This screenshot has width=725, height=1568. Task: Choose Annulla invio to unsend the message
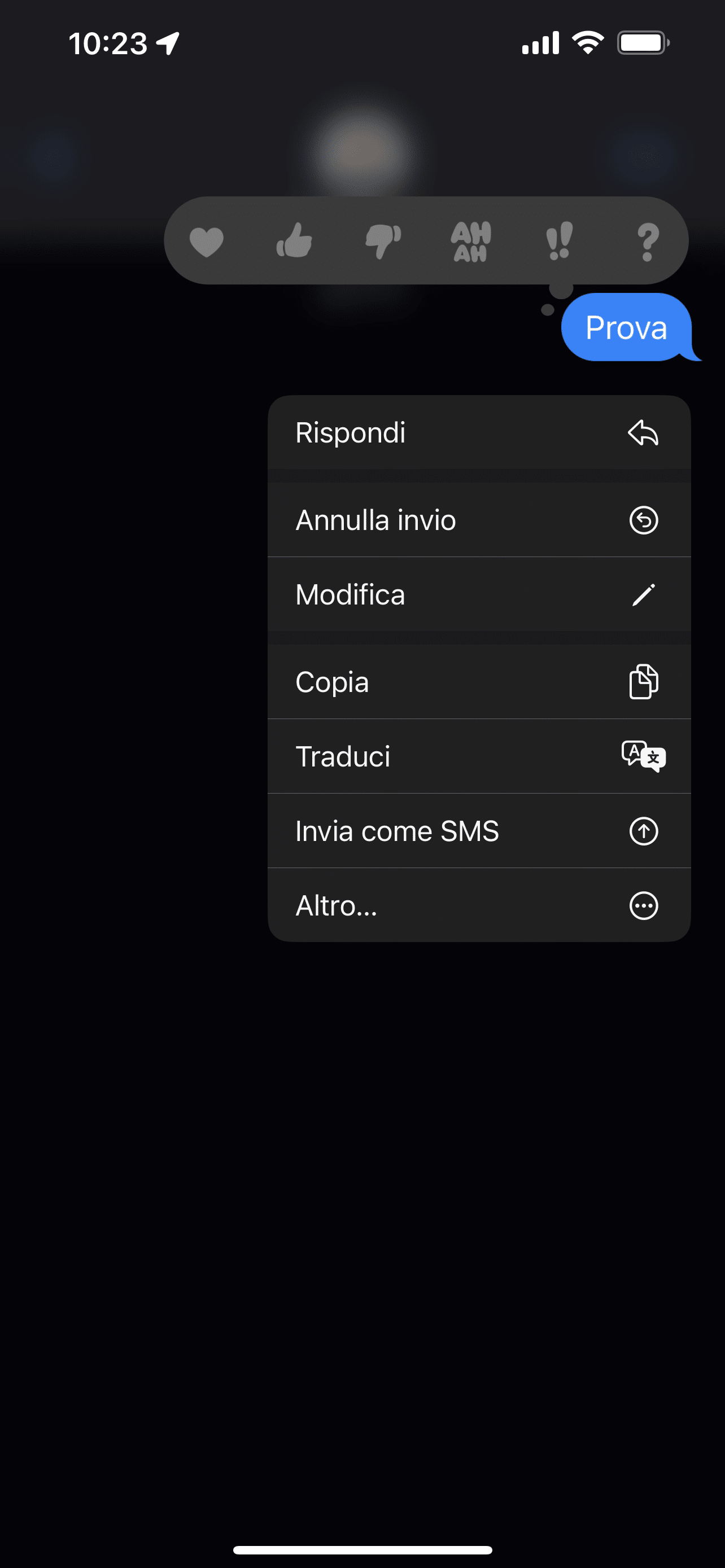[479, 520]
